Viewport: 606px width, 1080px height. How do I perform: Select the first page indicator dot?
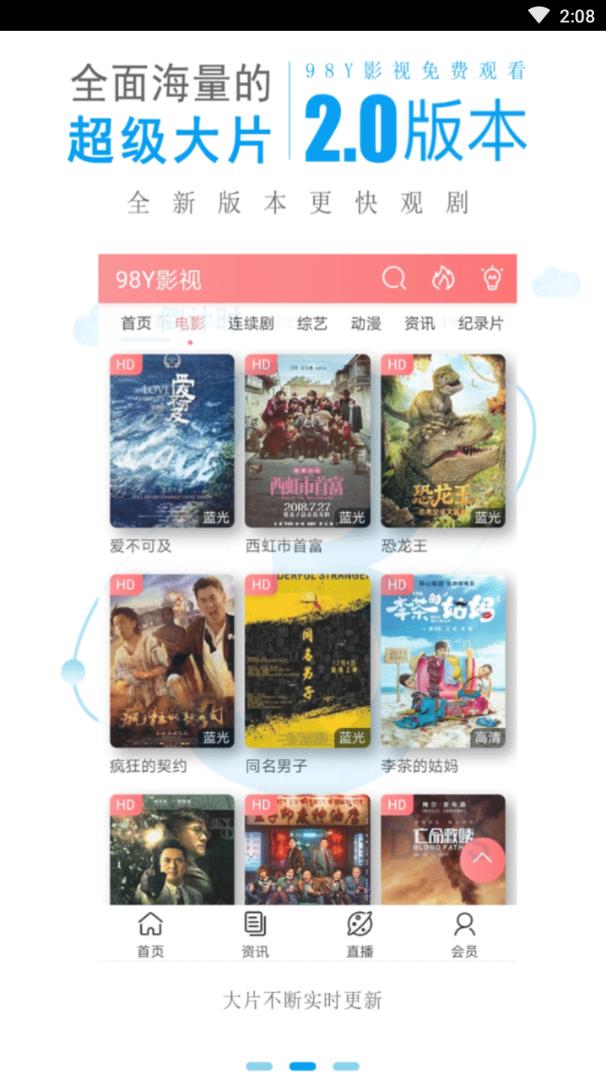pos(259,1066)
